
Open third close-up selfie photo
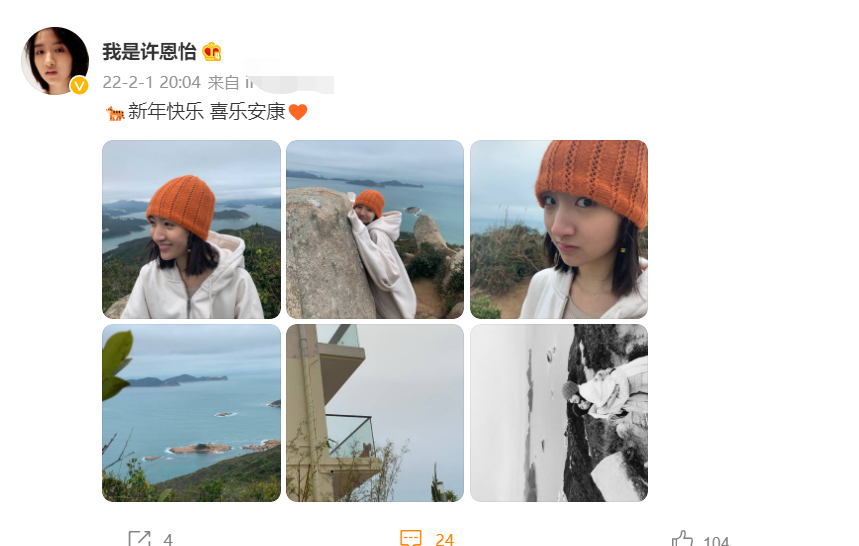tap(559, 229)
